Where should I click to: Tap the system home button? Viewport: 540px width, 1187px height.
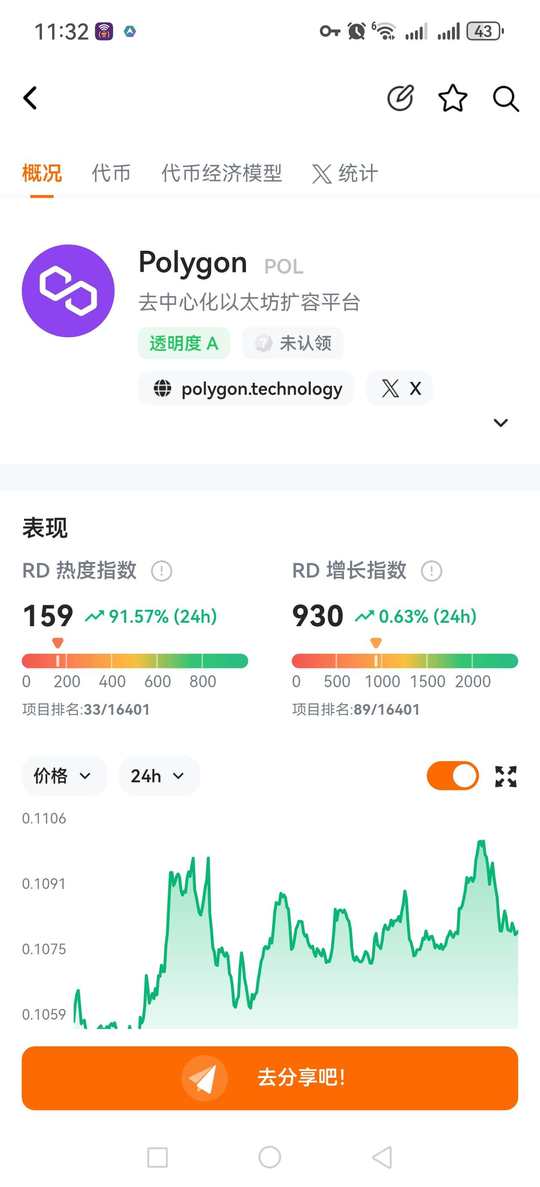click(x=270, y=1157)
